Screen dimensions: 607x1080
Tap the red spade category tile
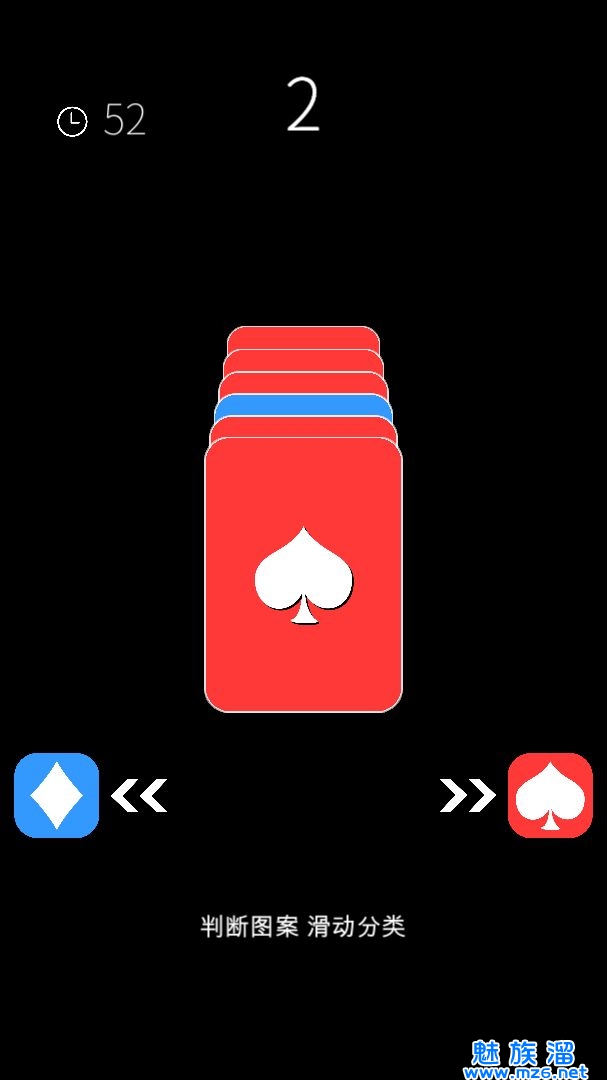(550, 795)
